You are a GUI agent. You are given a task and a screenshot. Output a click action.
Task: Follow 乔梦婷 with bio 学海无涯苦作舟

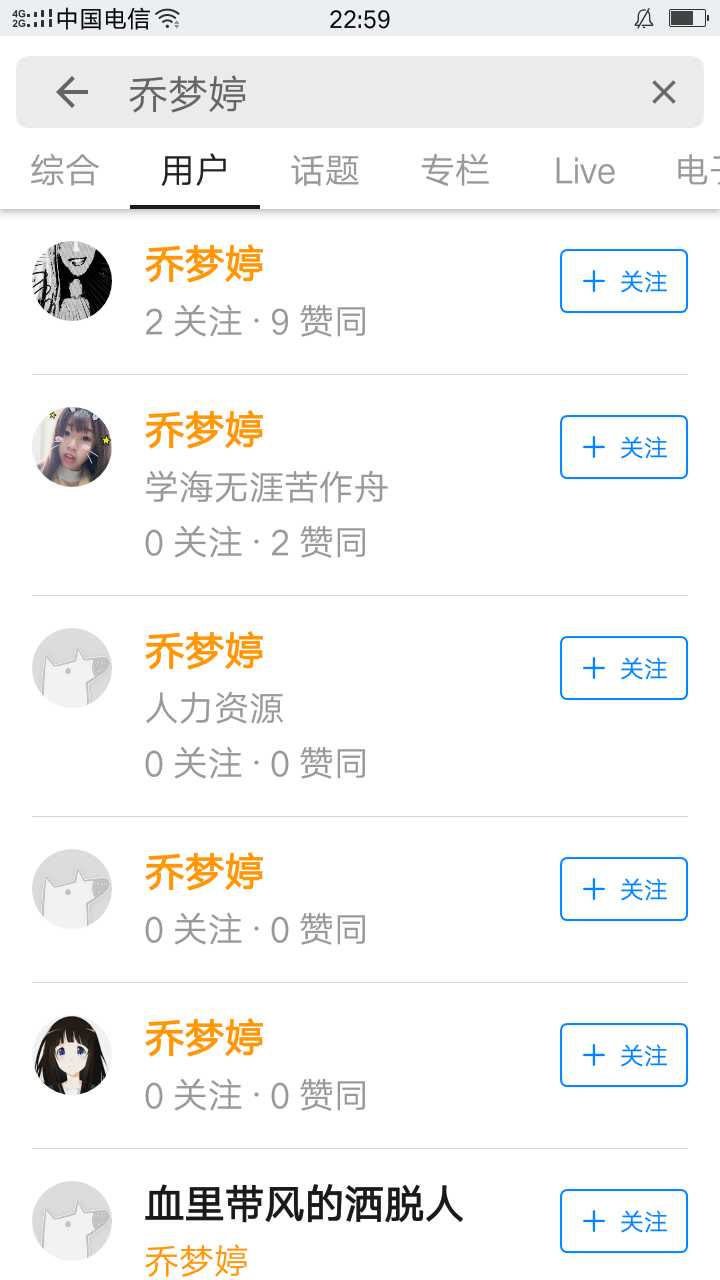click(x=623, y=447)
